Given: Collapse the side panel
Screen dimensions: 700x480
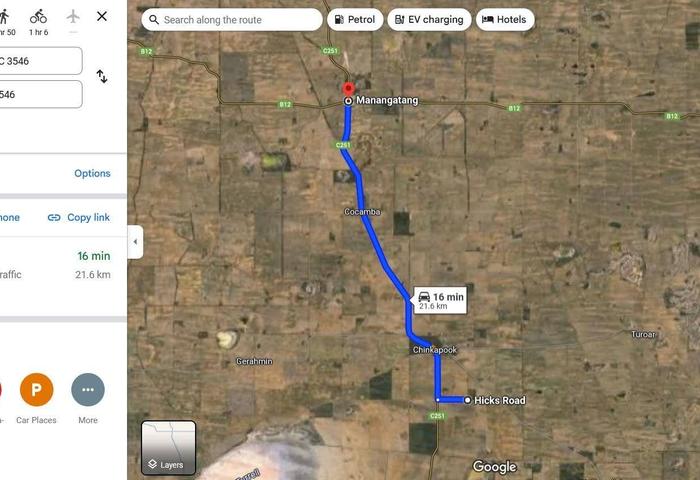Looking at the screenshot, I should point(135,242).
